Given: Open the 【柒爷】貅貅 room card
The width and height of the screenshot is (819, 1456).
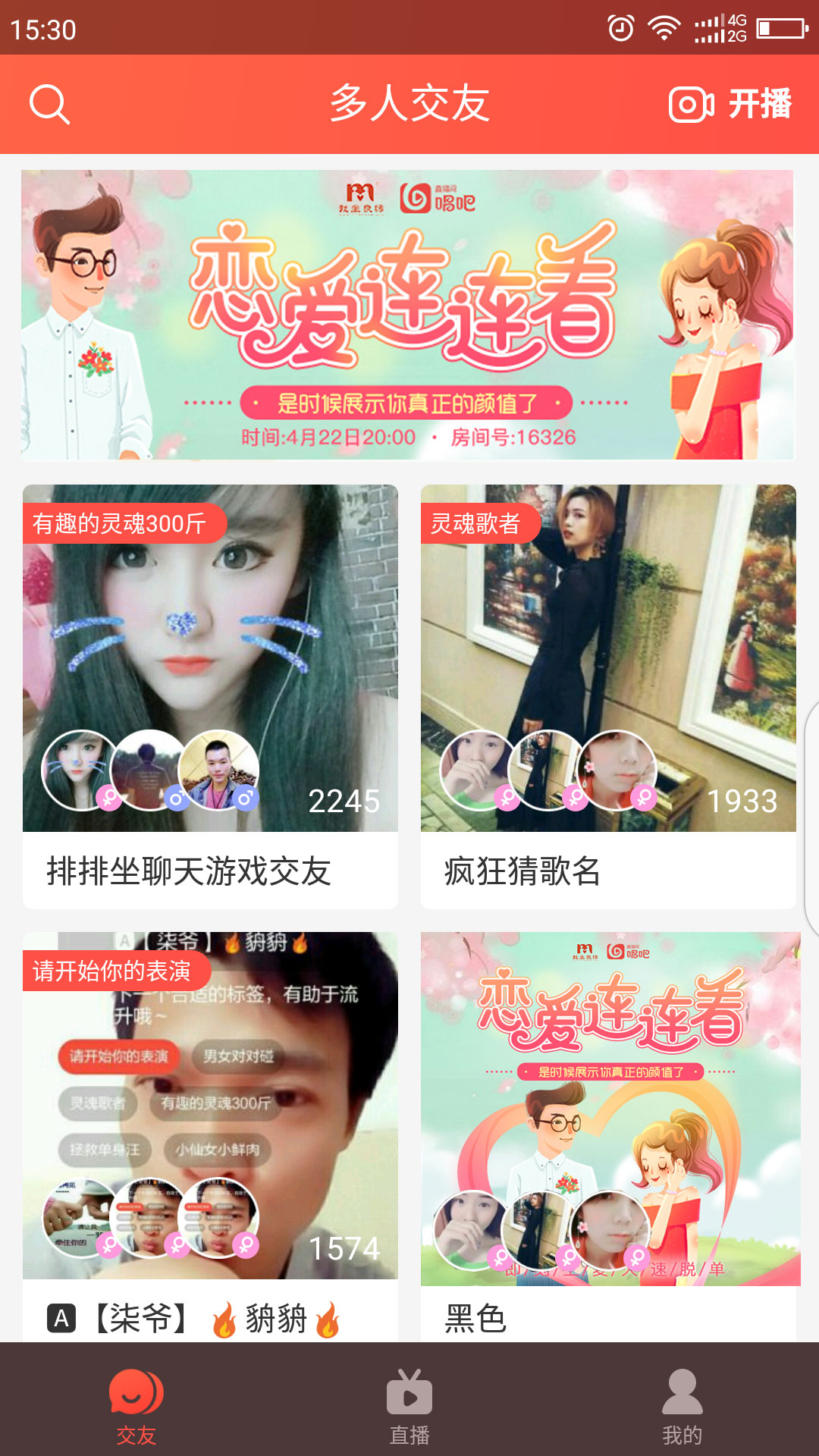Looking at the screenshot, I should tap(210, 1135).
